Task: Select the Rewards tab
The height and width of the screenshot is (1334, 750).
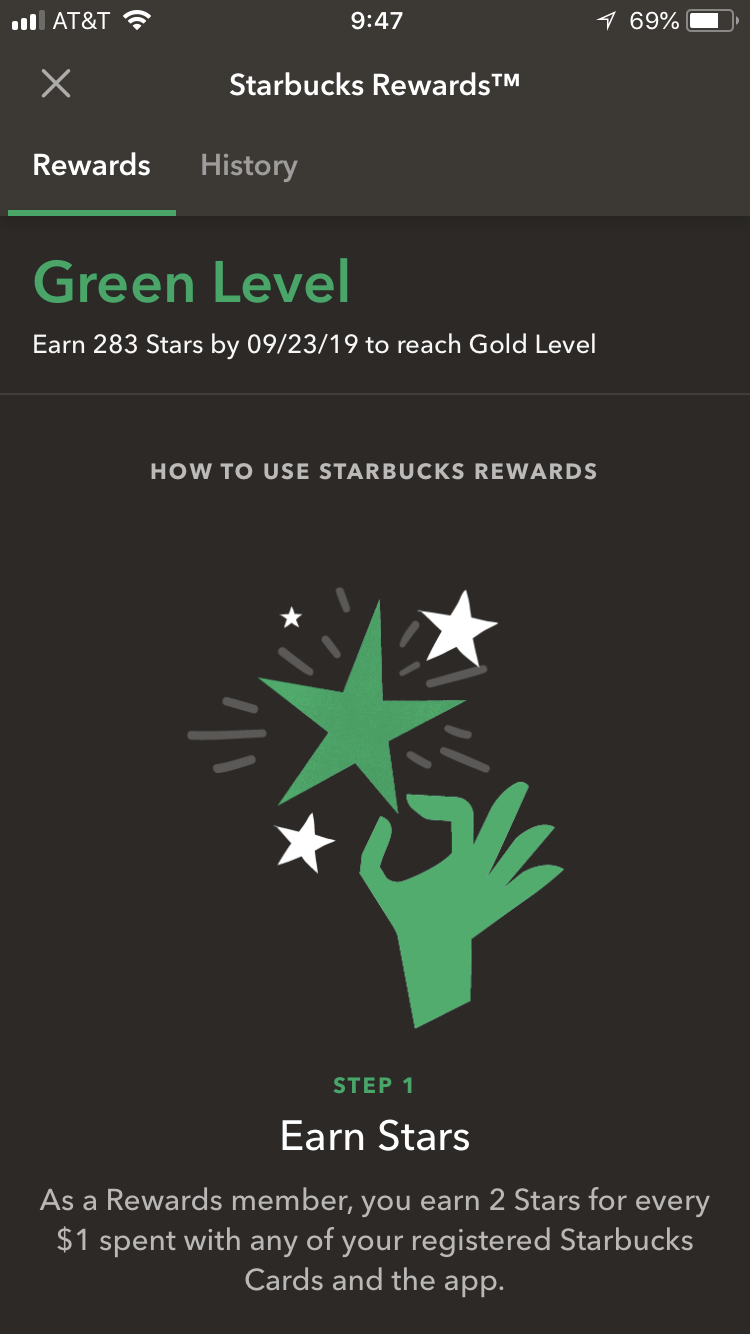Action: (92, 166)
